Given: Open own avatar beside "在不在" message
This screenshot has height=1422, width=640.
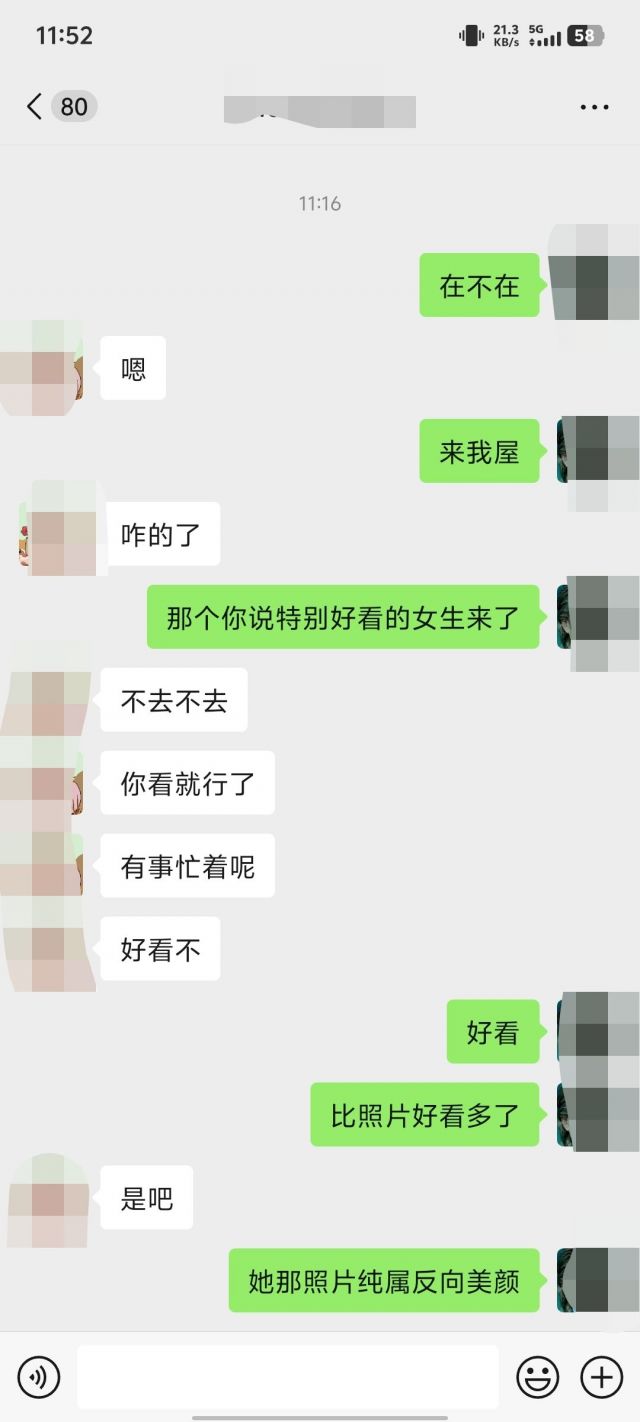Looking at the screenshot, I should point(594,286).
